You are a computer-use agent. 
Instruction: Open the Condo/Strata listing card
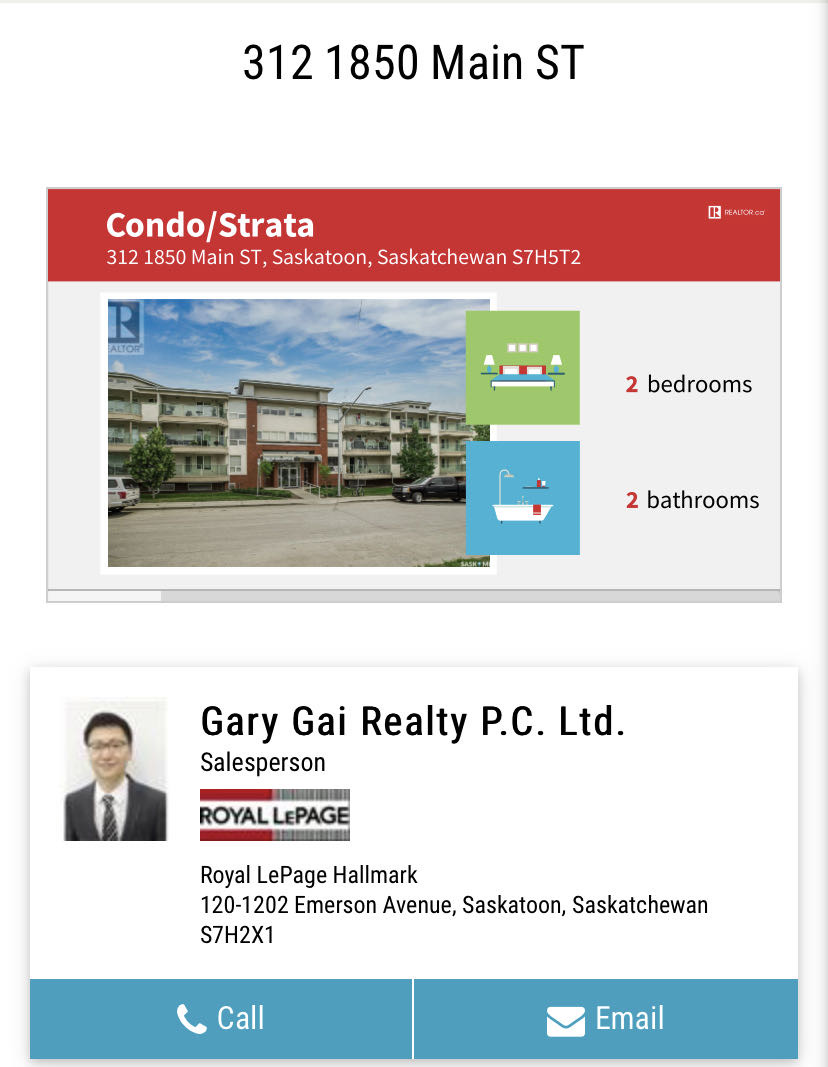click(x=413, y=390)
